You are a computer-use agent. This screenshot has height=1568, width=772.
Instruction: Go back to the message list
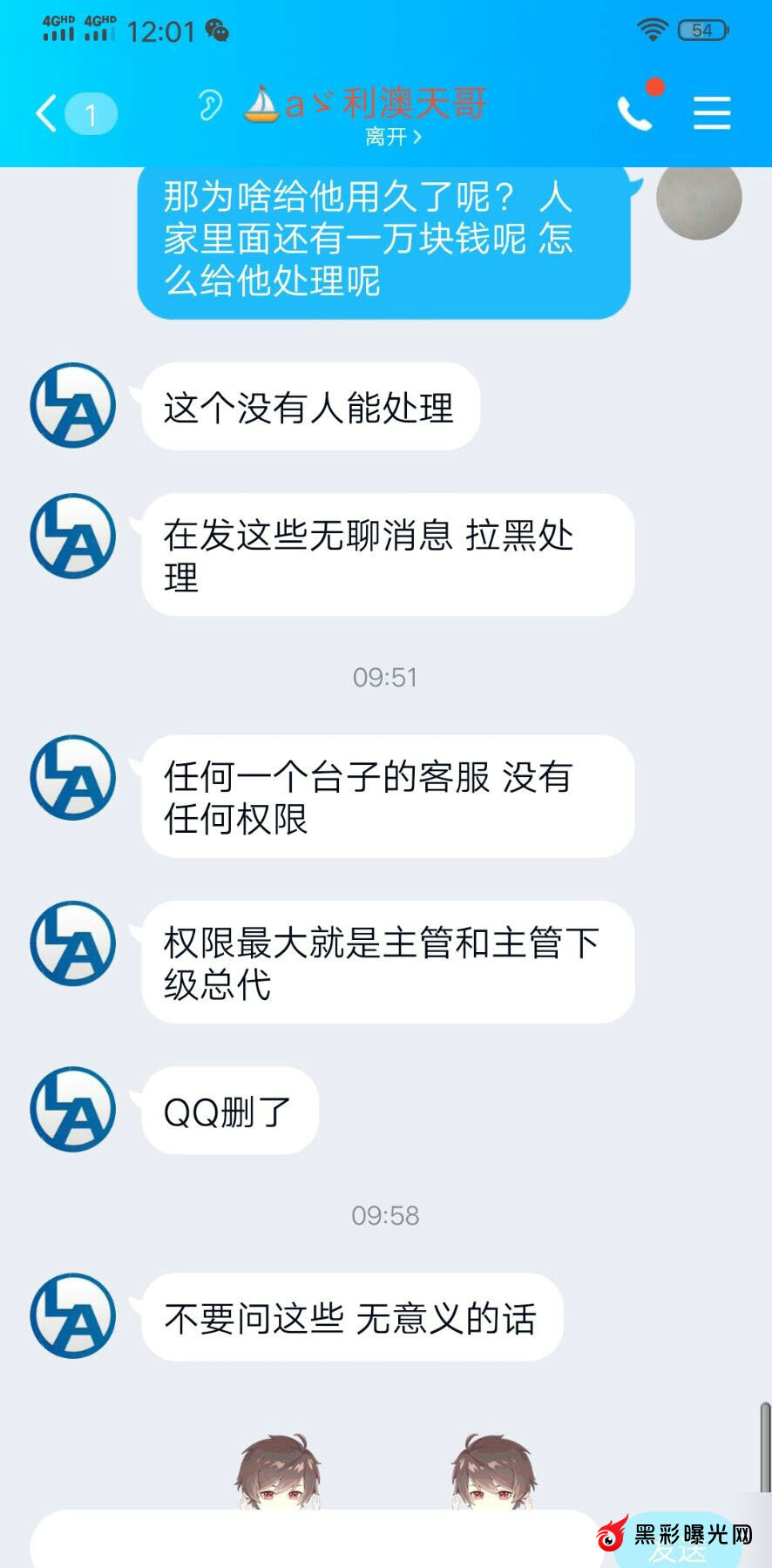point(48,113)
